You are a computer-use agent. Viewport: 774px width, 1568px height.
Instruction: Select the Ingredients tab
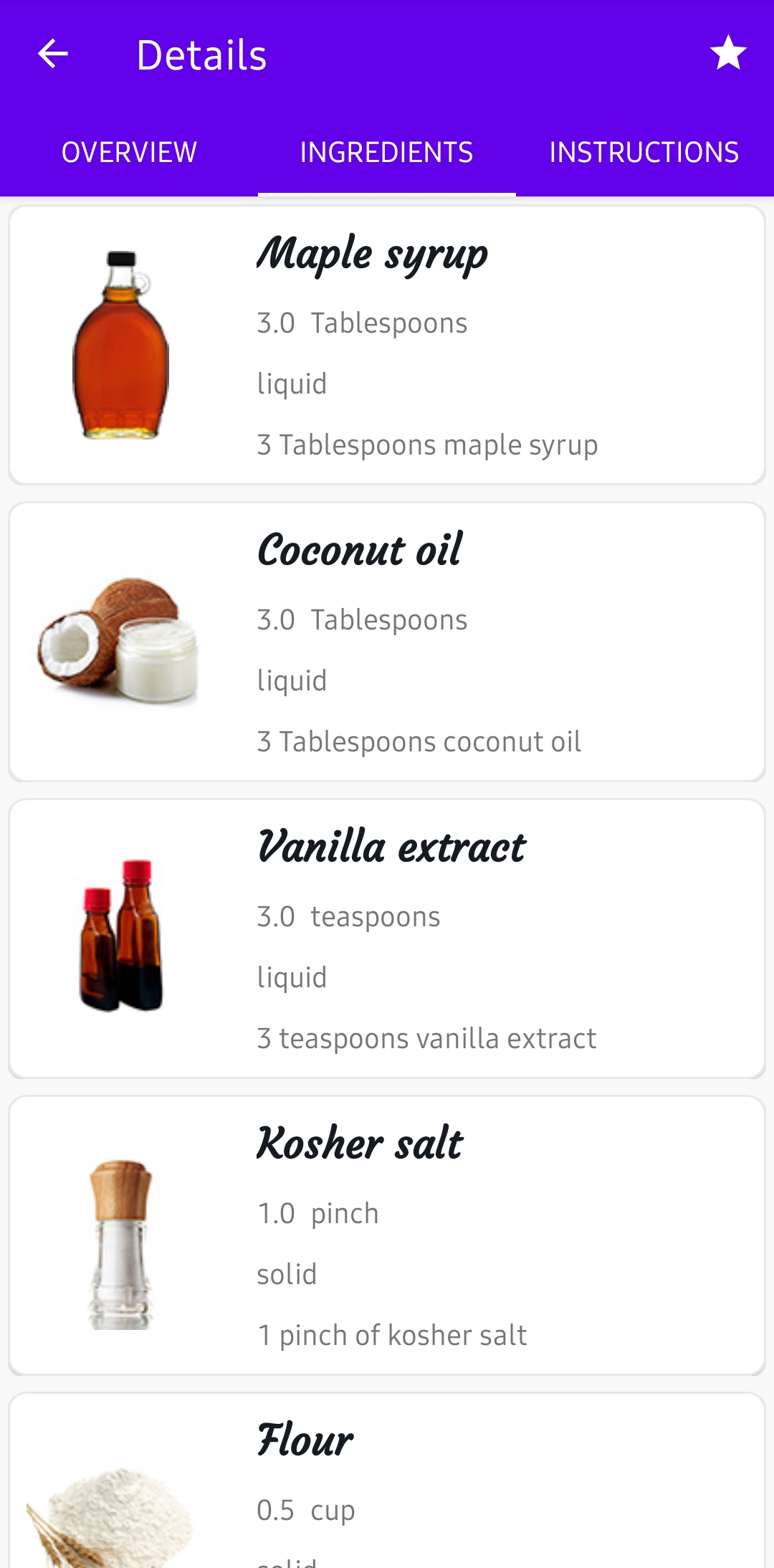(x=386, y=152)
